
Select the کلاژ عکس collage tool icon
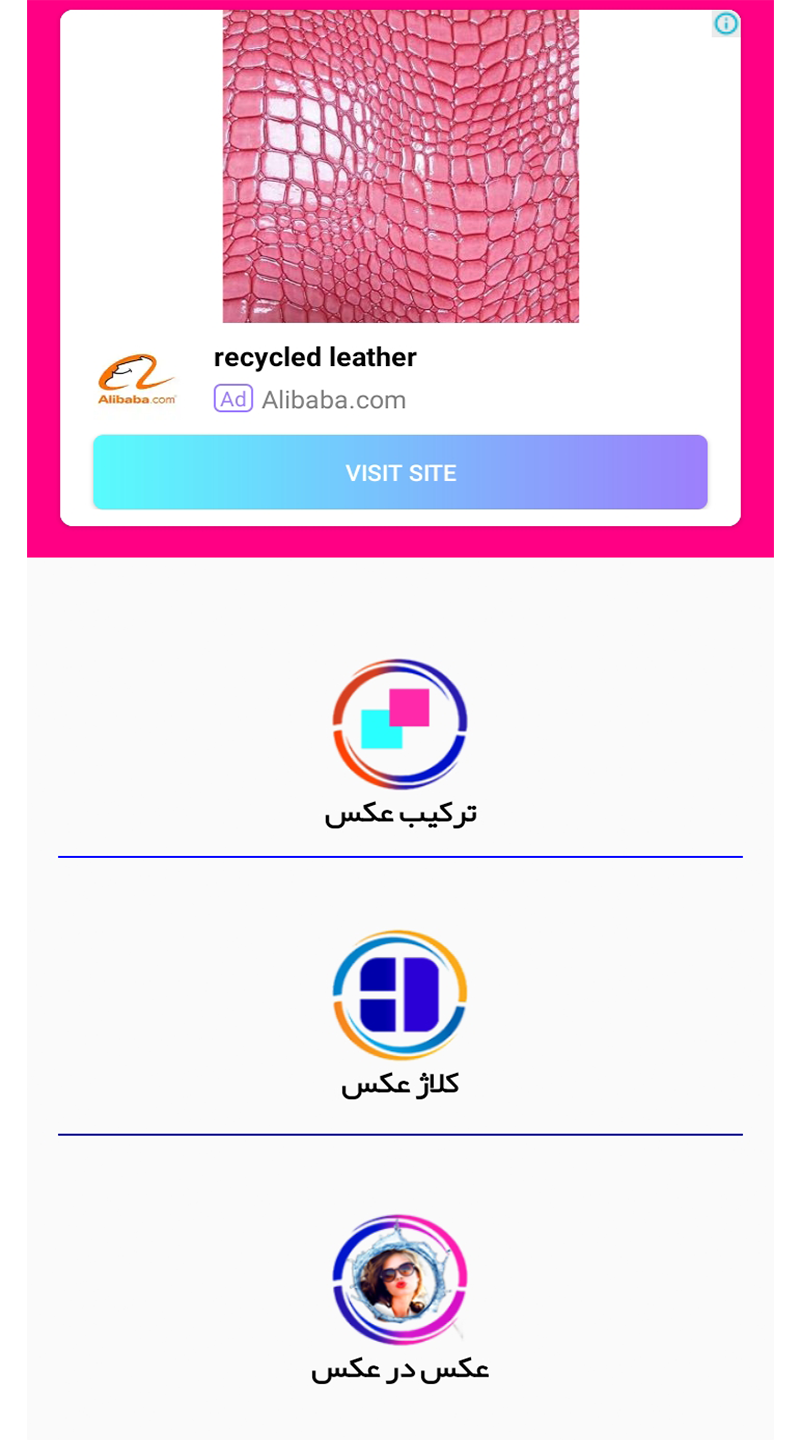tap(400, 995)
